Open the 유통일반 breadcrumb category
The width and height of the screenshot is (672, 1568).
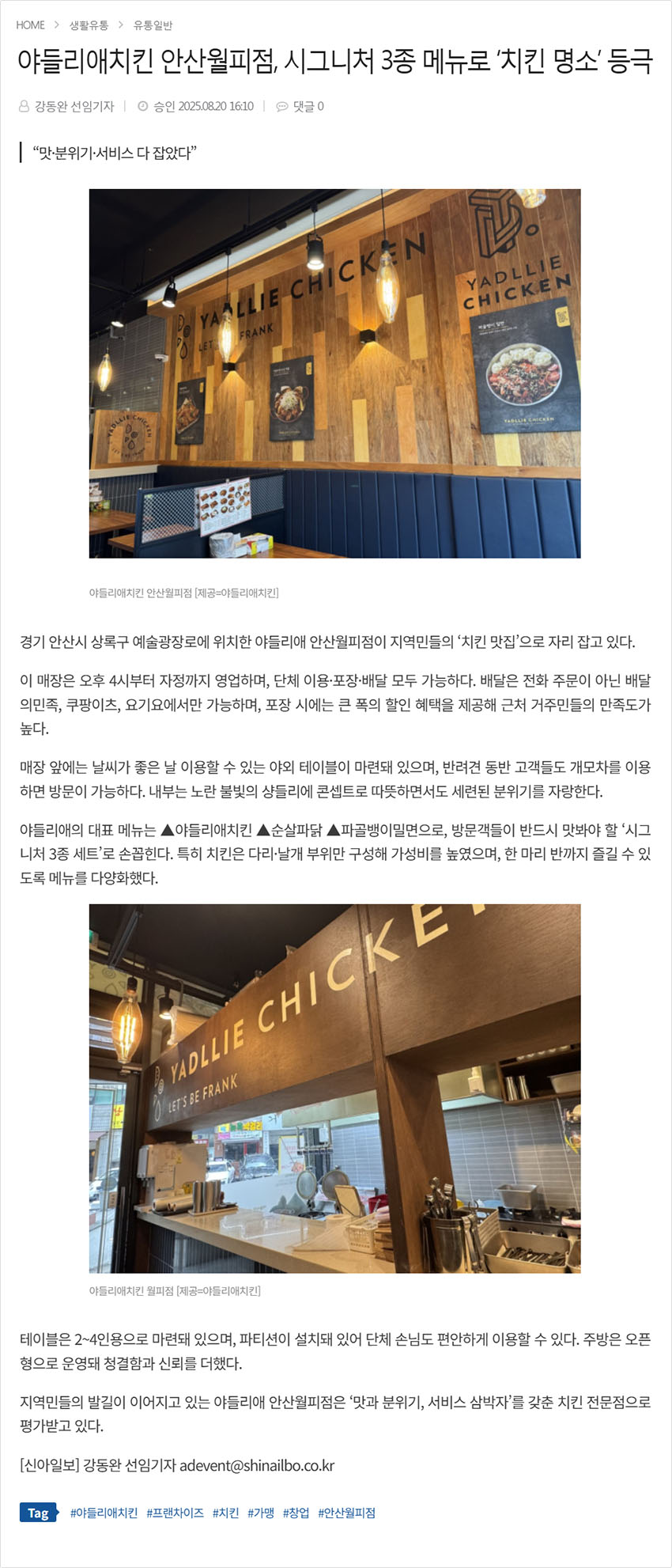153,25
